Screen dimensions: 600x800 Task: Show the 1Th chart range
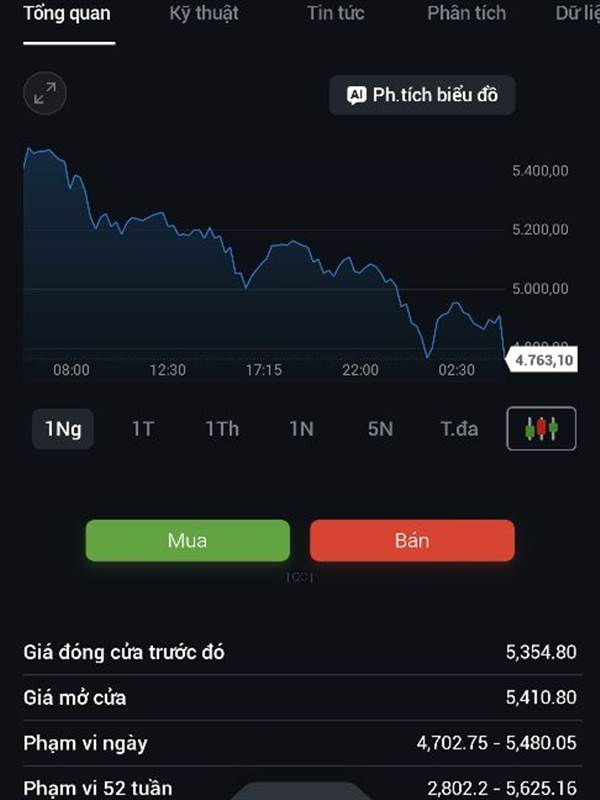[x=222, y=429]
